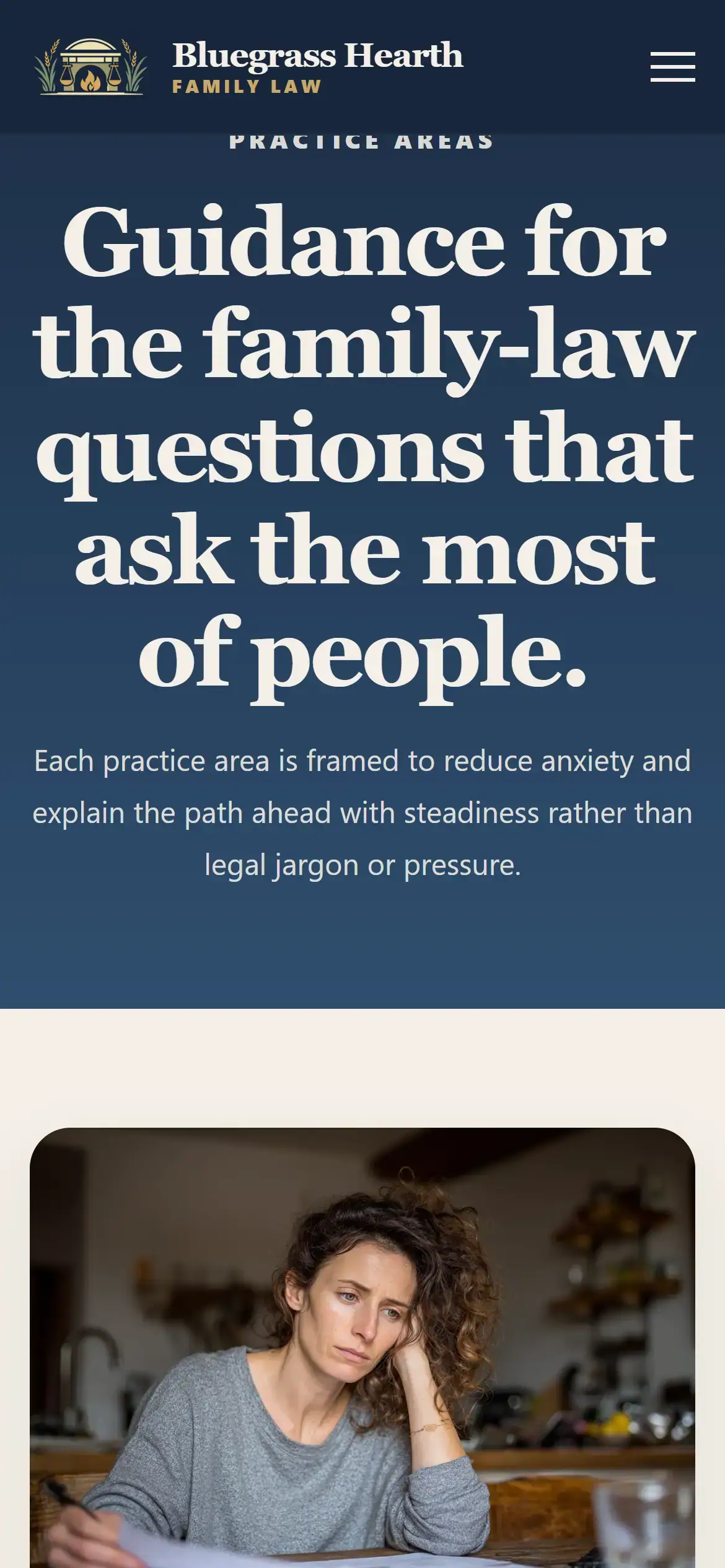Click the dark blue hero banner background
725x1568 pixels.
(362, 960)
